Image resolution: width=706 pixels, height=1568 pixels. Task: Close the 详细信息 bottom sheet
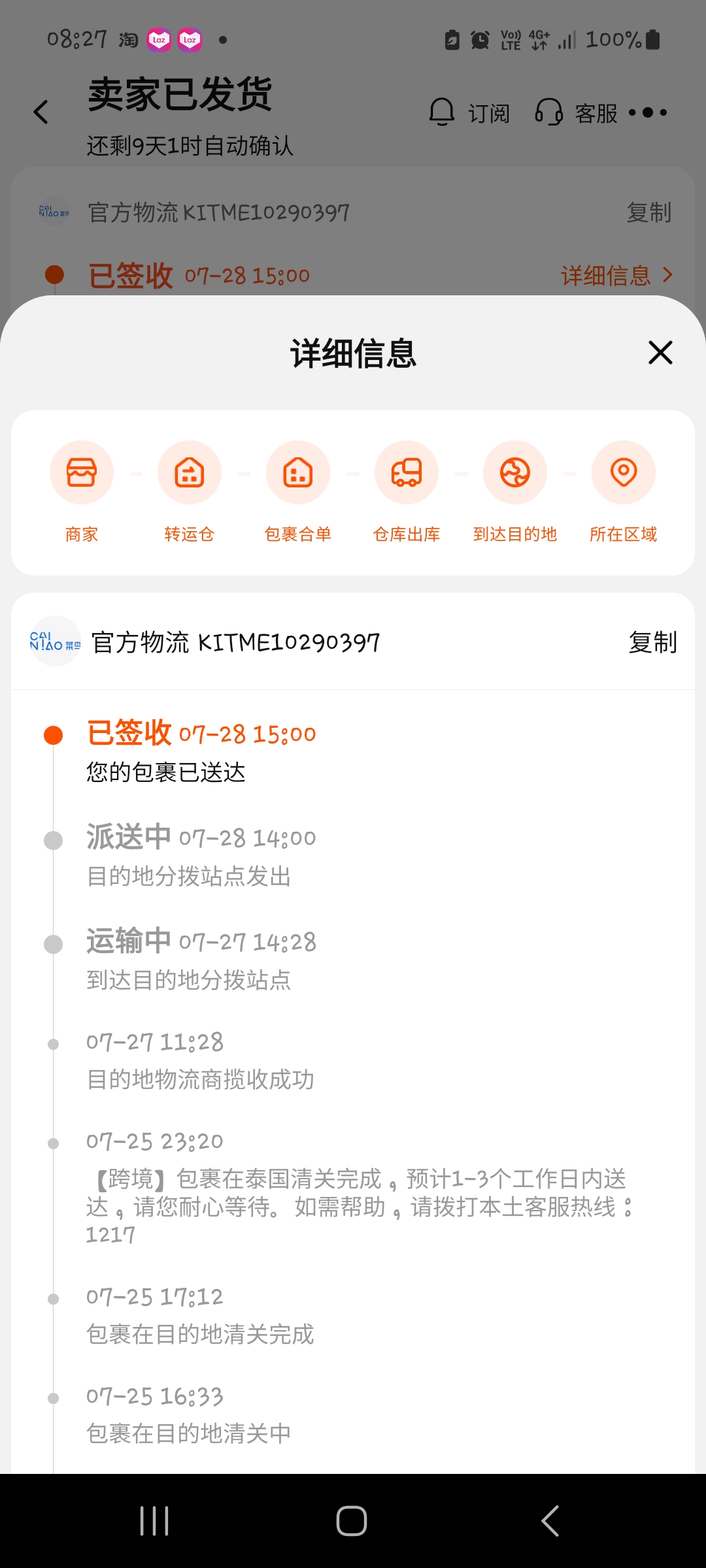660,353
